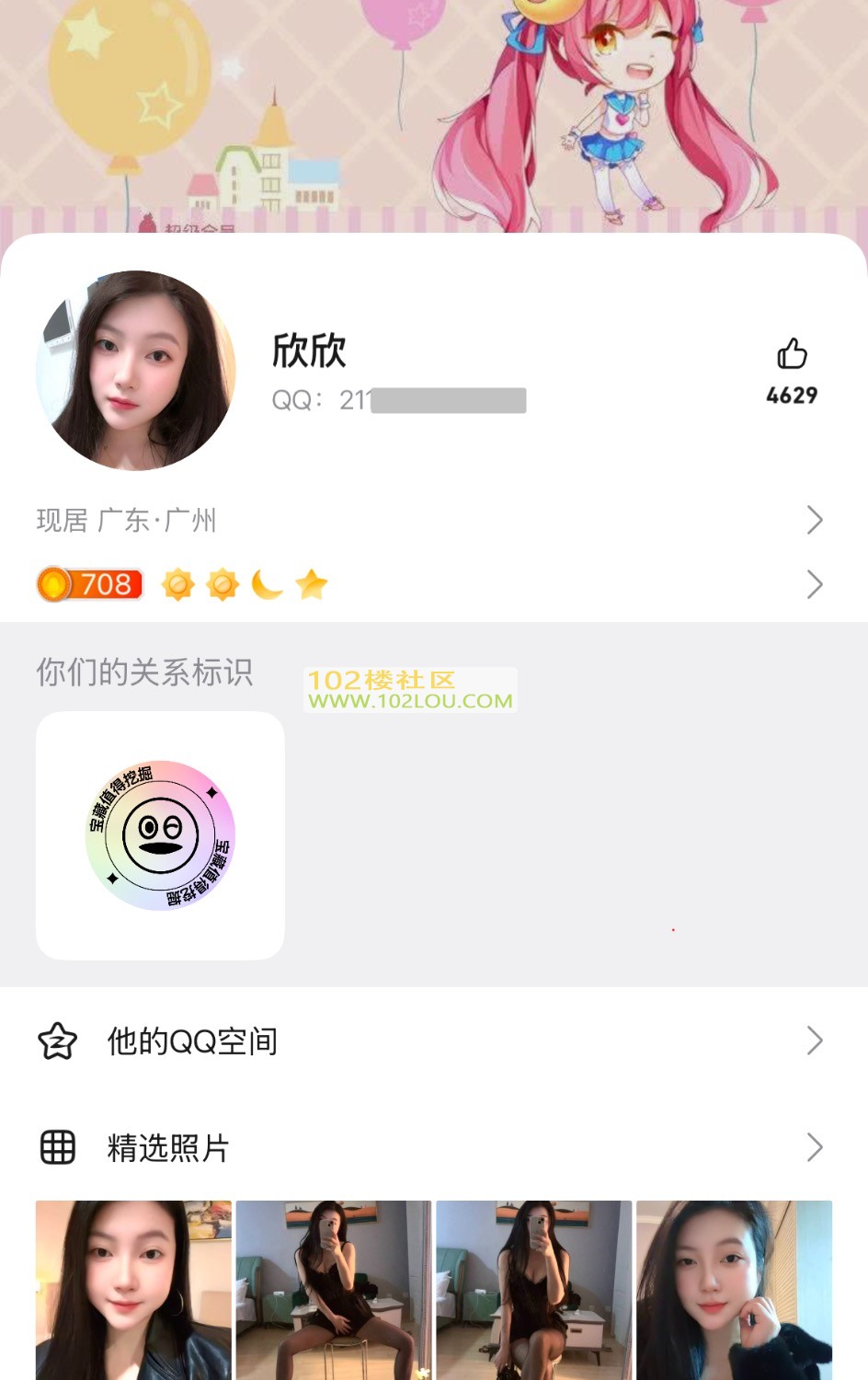Like this profile with the thumbs-up
The image size is (868, 1380).
(791, 355)
